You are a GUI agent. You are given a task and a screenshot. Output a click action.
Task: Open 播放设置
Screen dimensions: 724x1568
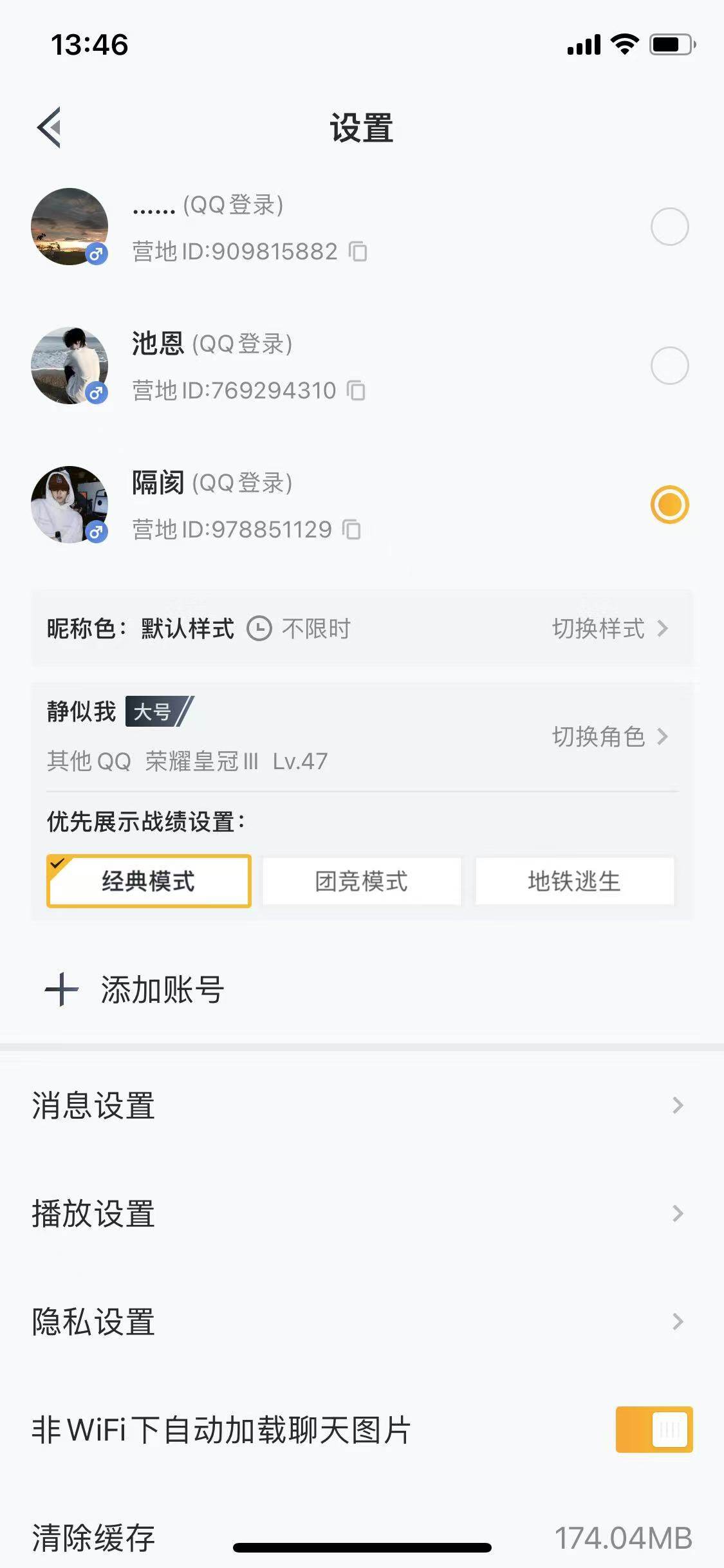click(362, 1213)
